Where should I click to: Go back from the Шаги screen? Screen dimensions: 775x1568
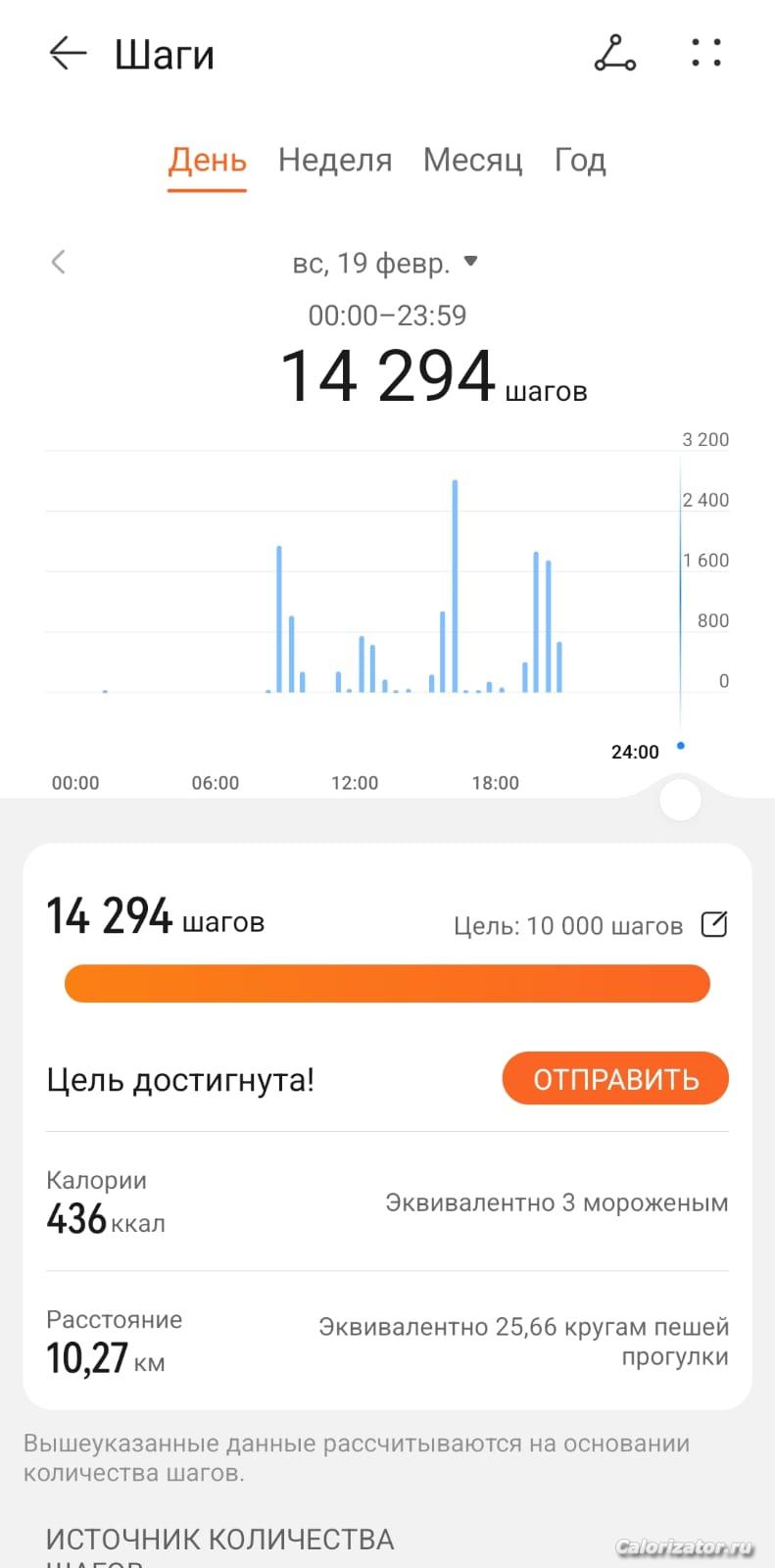point(68,54)
